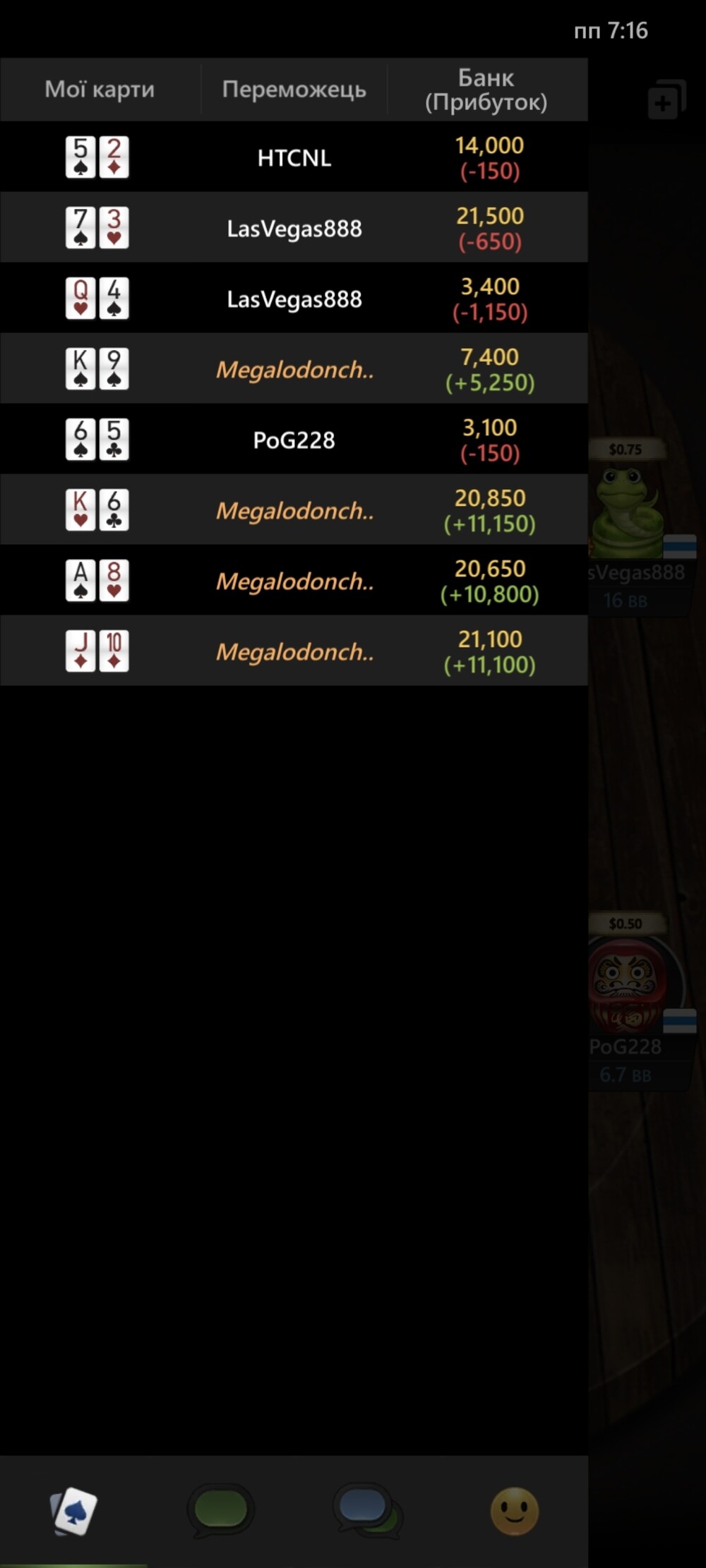The height and width of the screenshot is (1568, 706).
Task: View the Megalodonch hand with 20,850 pot
Action: 294,509
